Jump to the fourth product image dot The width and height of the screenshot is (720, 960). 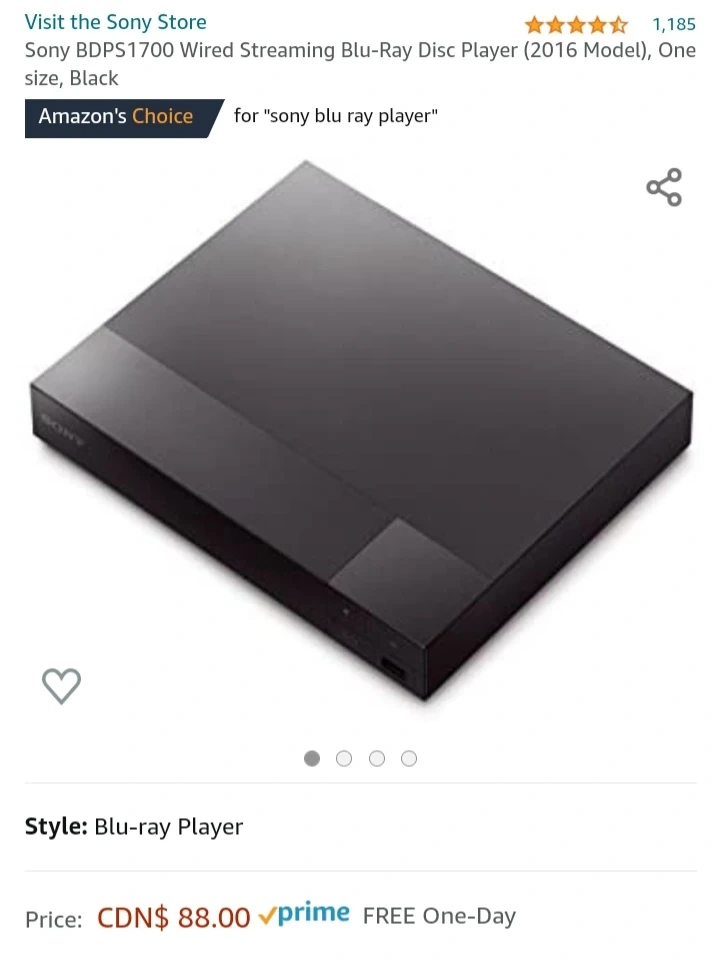tap(409, 758)
